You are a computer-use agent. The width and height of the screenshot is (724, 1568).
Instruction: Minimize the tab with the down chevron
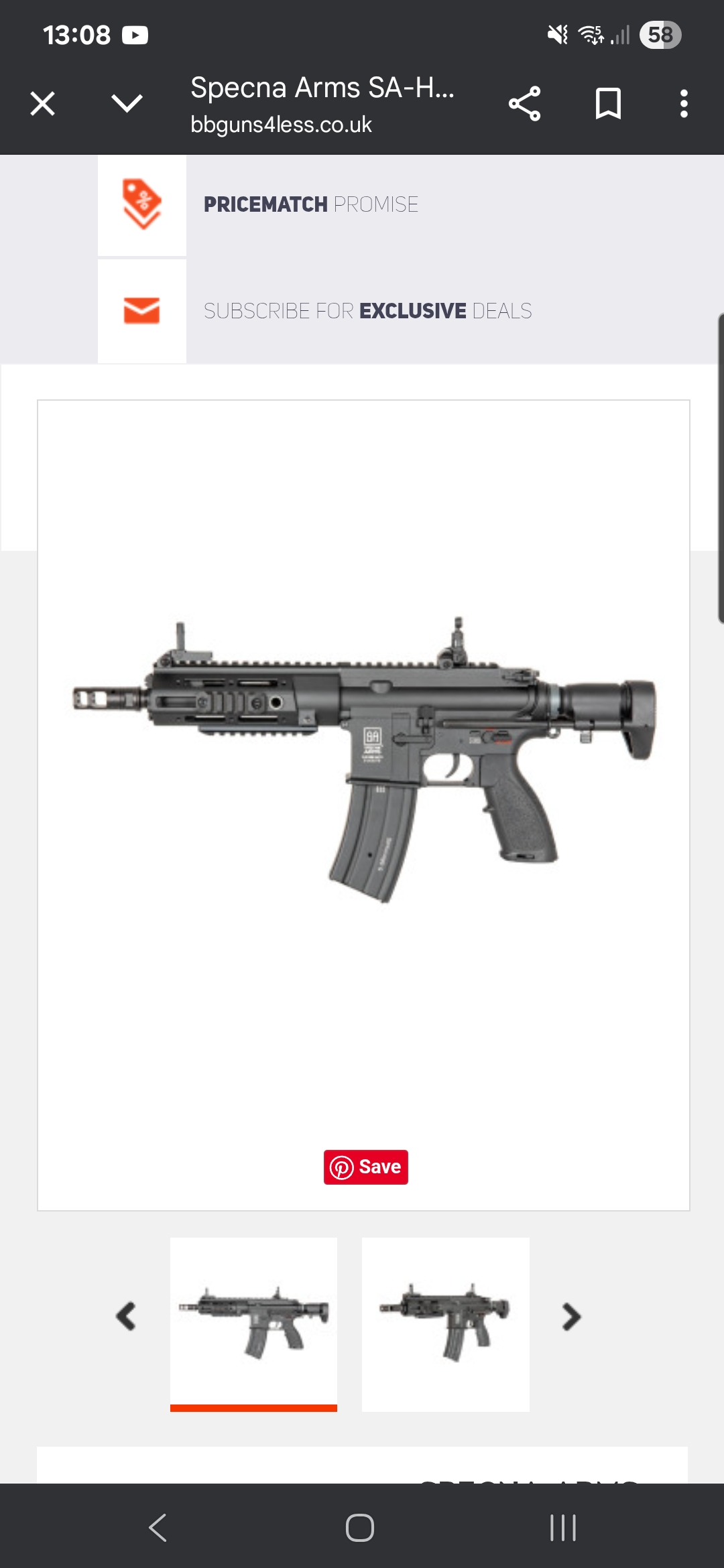(127, 104)
